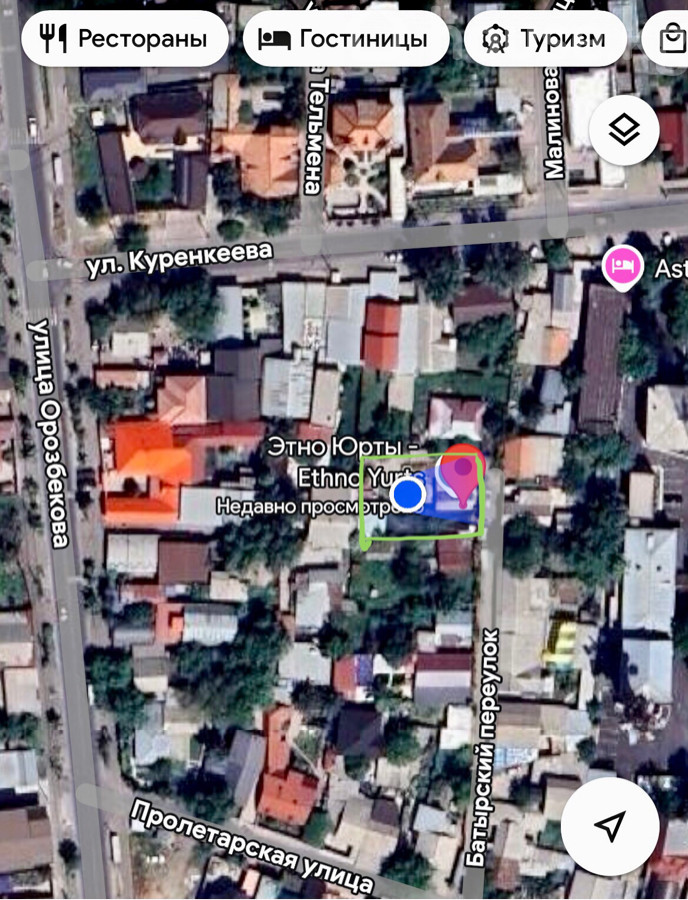Image resolution: width=688 pixels, height=900 pixels.
Task: Filter map by Гостиницы chip
Action: point(344,39)
